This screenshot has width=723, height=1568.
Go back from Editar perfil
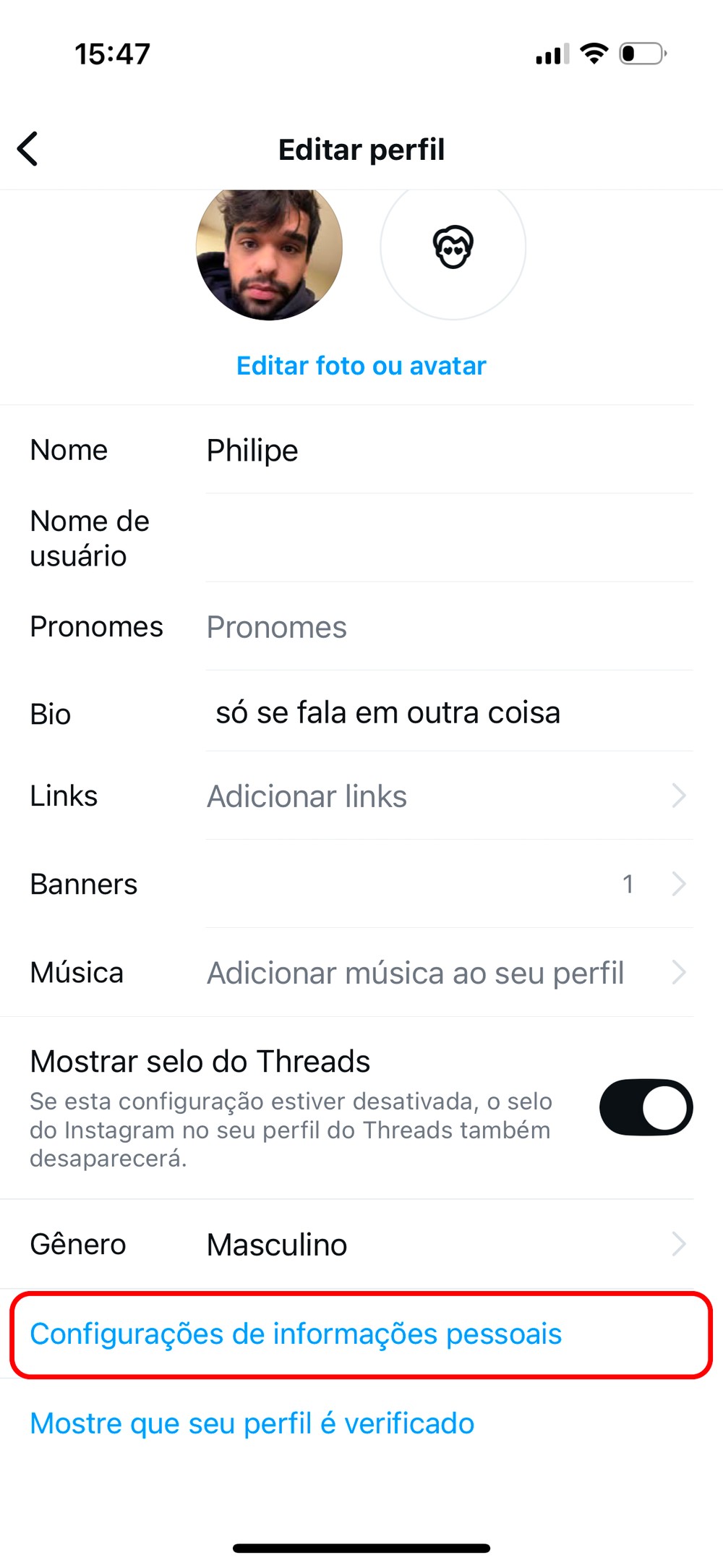tap(27, 149)
